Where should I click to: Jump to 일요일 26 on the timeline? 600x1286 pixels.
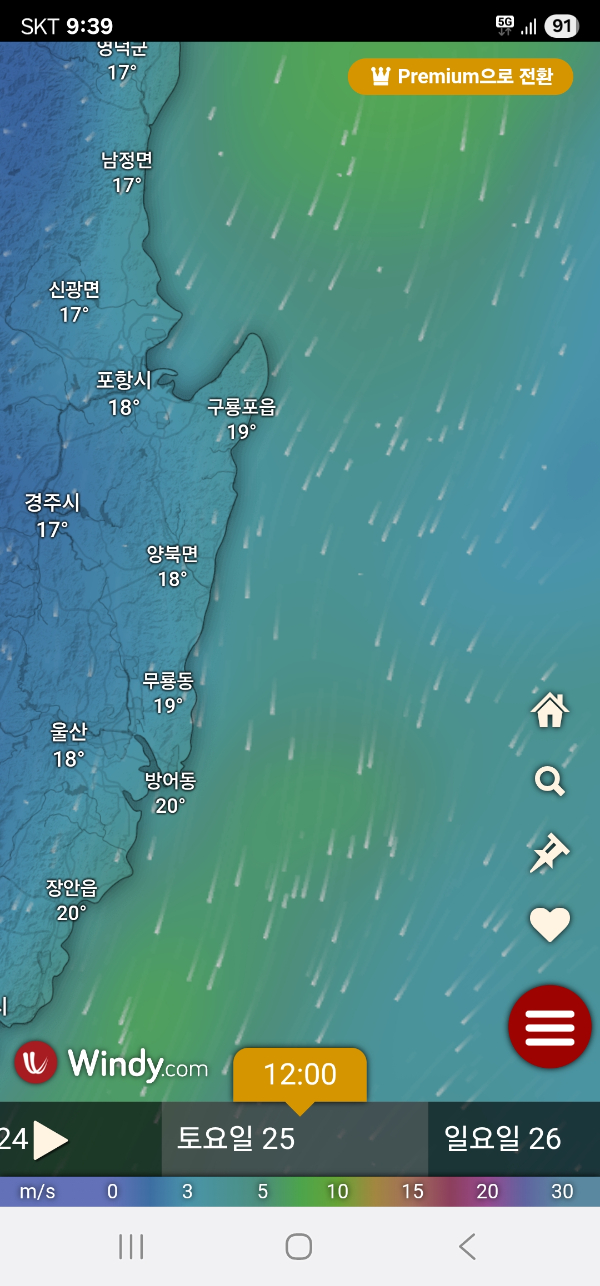point(502,1139)
